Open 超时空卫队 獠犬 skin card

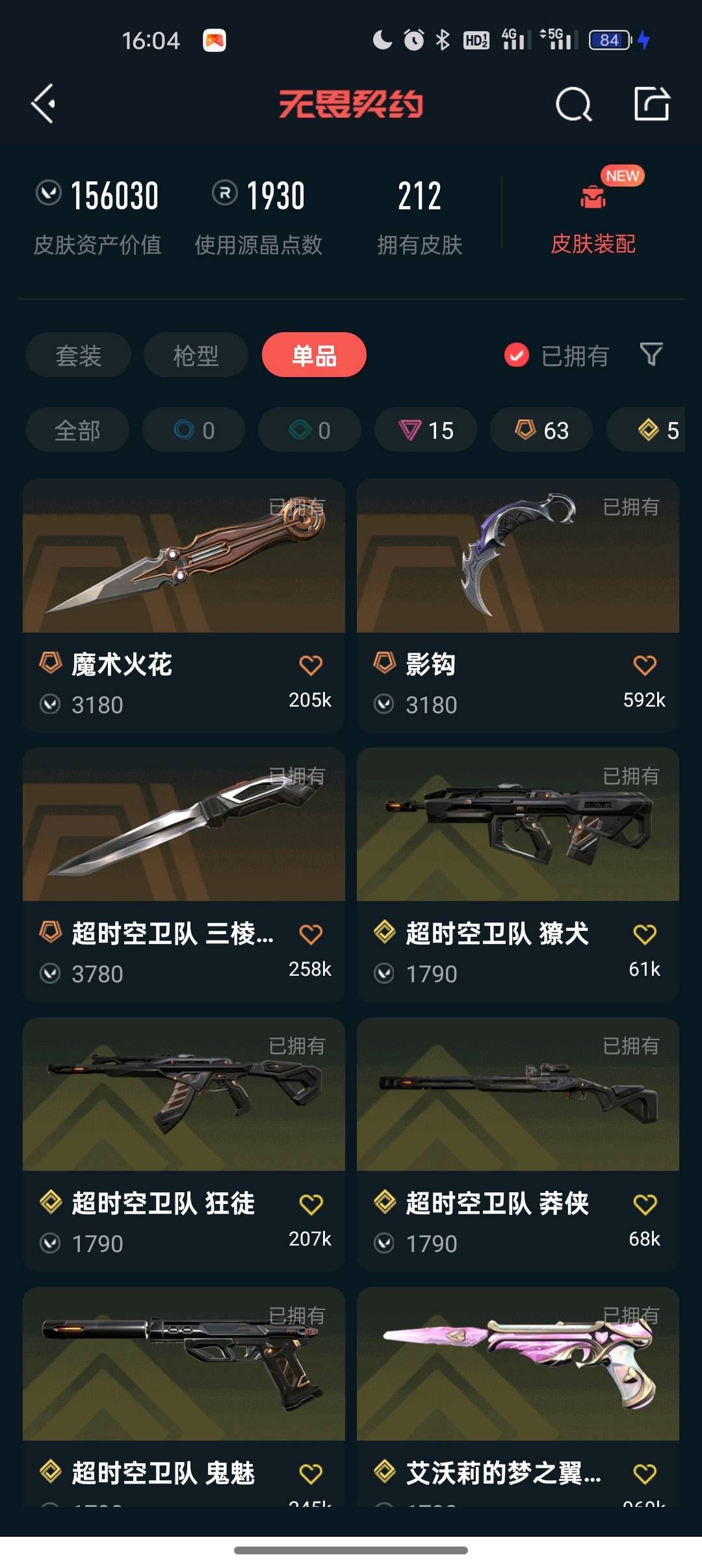[x=518, y=875]
